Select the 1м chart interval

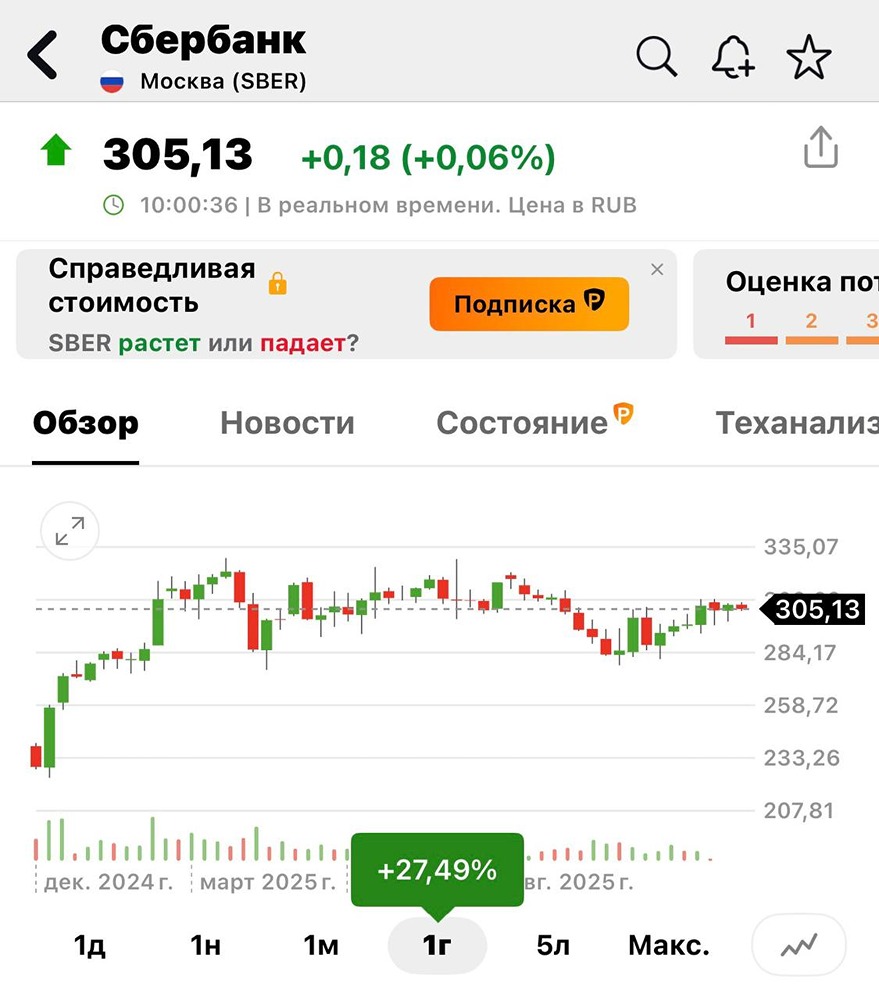click(320, 944)
